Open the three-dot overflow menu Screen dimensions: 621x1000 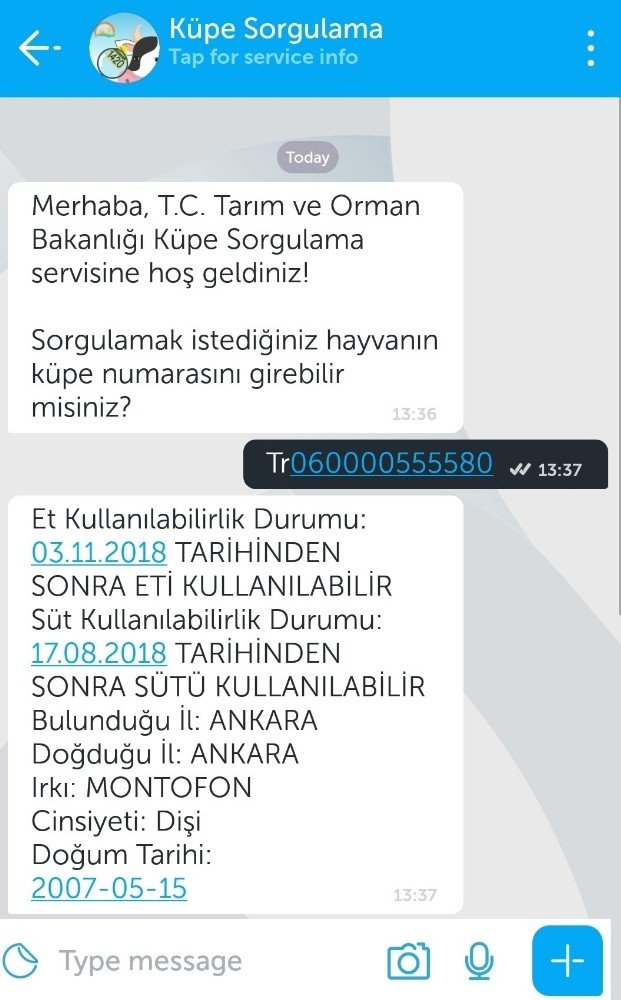pyautogui.click(x=591, y=48)
